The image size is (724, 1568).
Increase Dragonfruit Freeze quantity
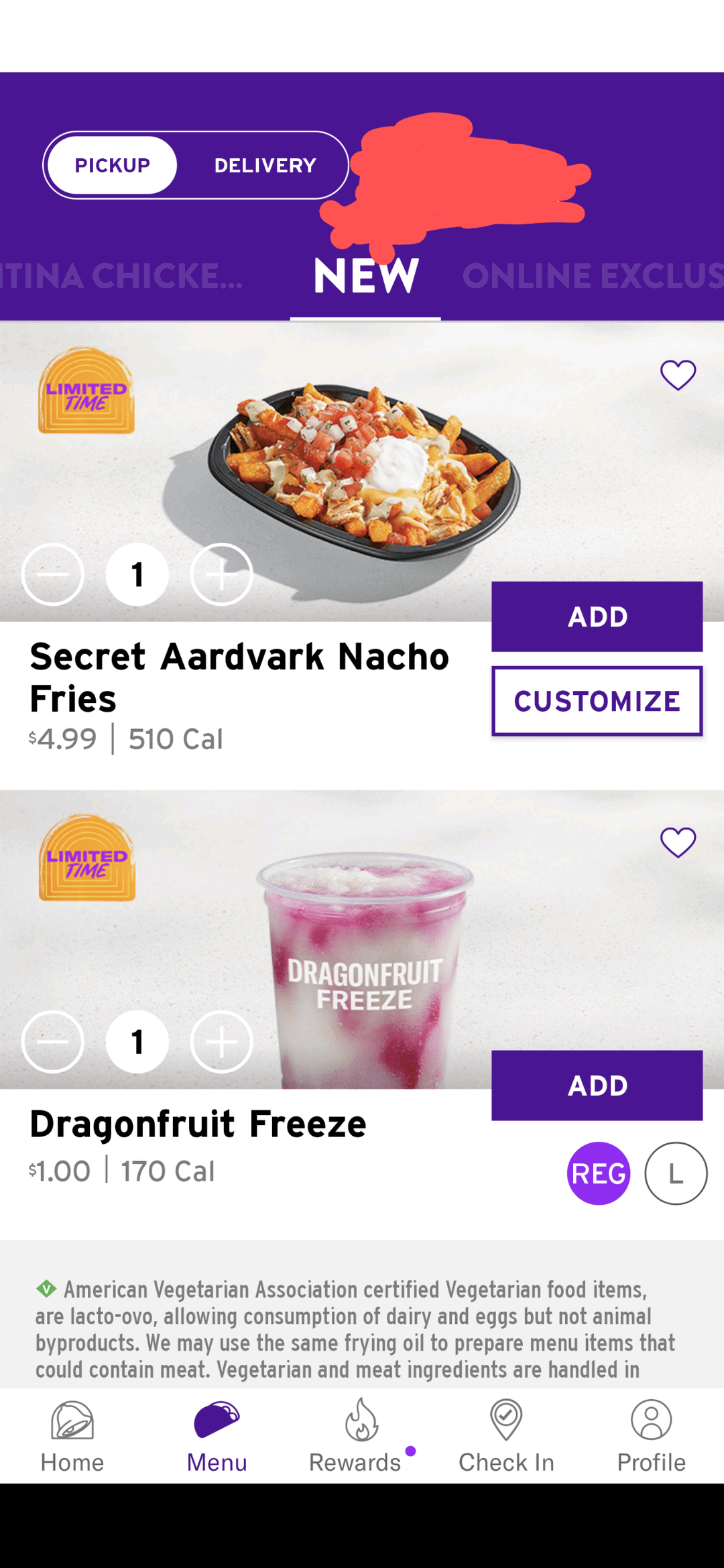221,1042
